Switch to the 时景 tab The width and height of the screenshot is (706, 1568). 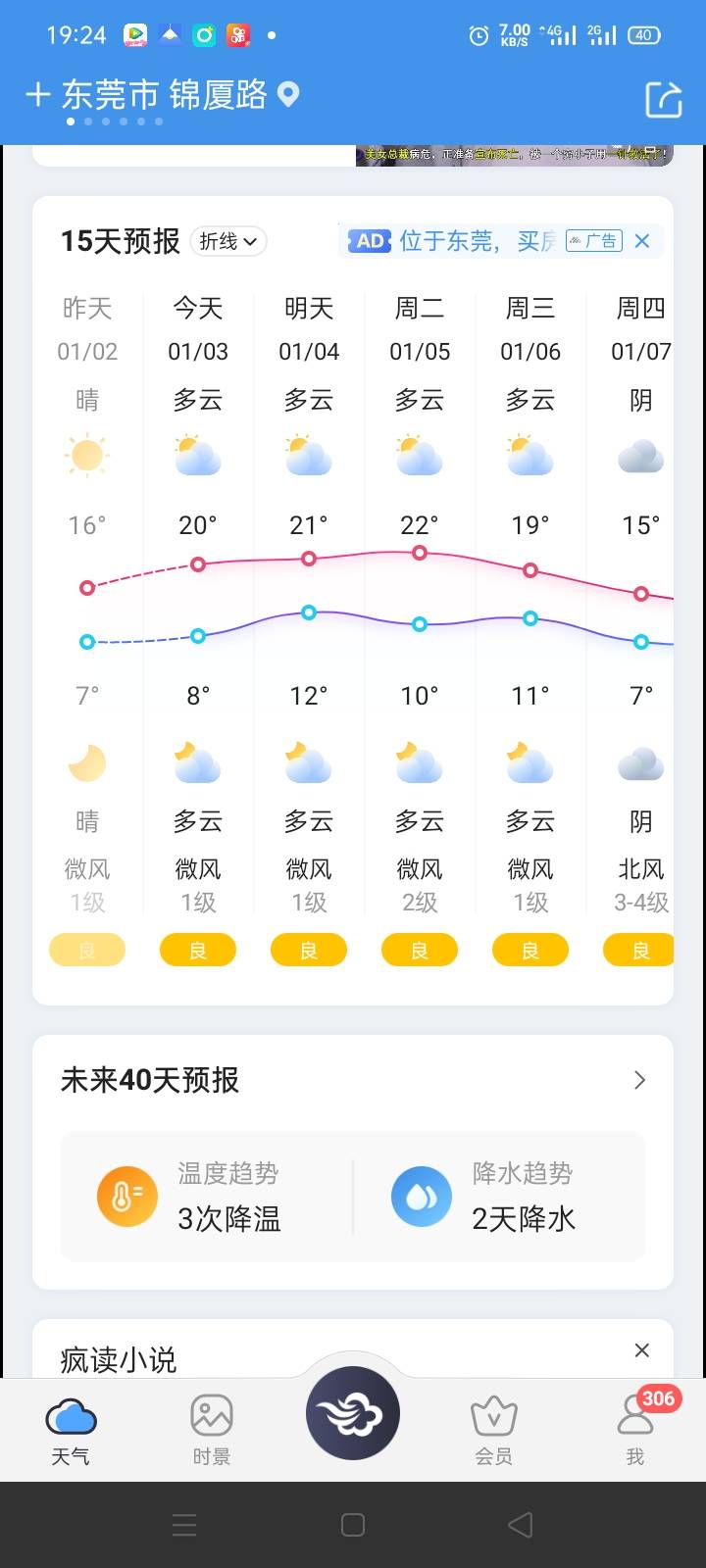coord(211,1431)
